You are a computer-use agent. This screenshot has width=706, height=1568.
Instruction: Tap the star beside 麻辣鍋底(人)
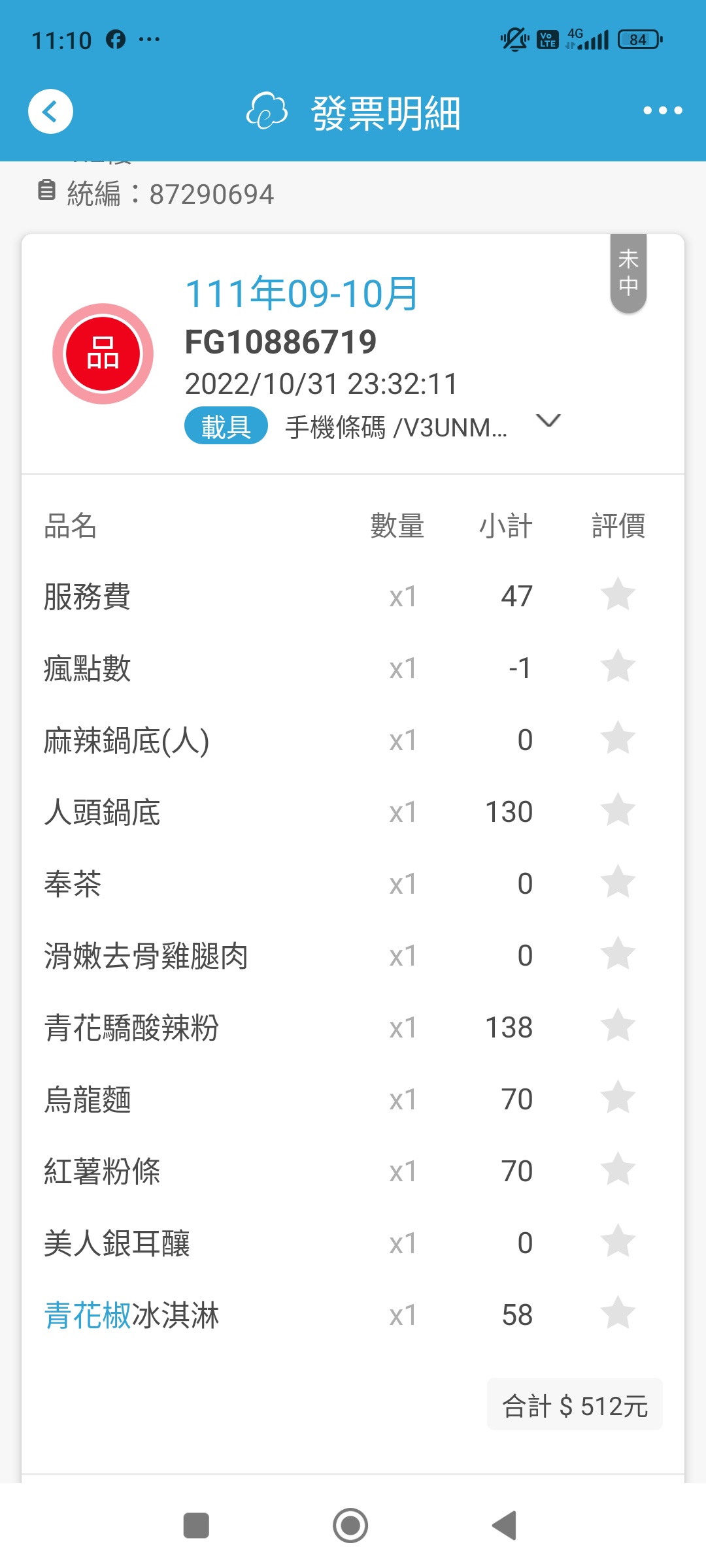(x=618, y=739)
